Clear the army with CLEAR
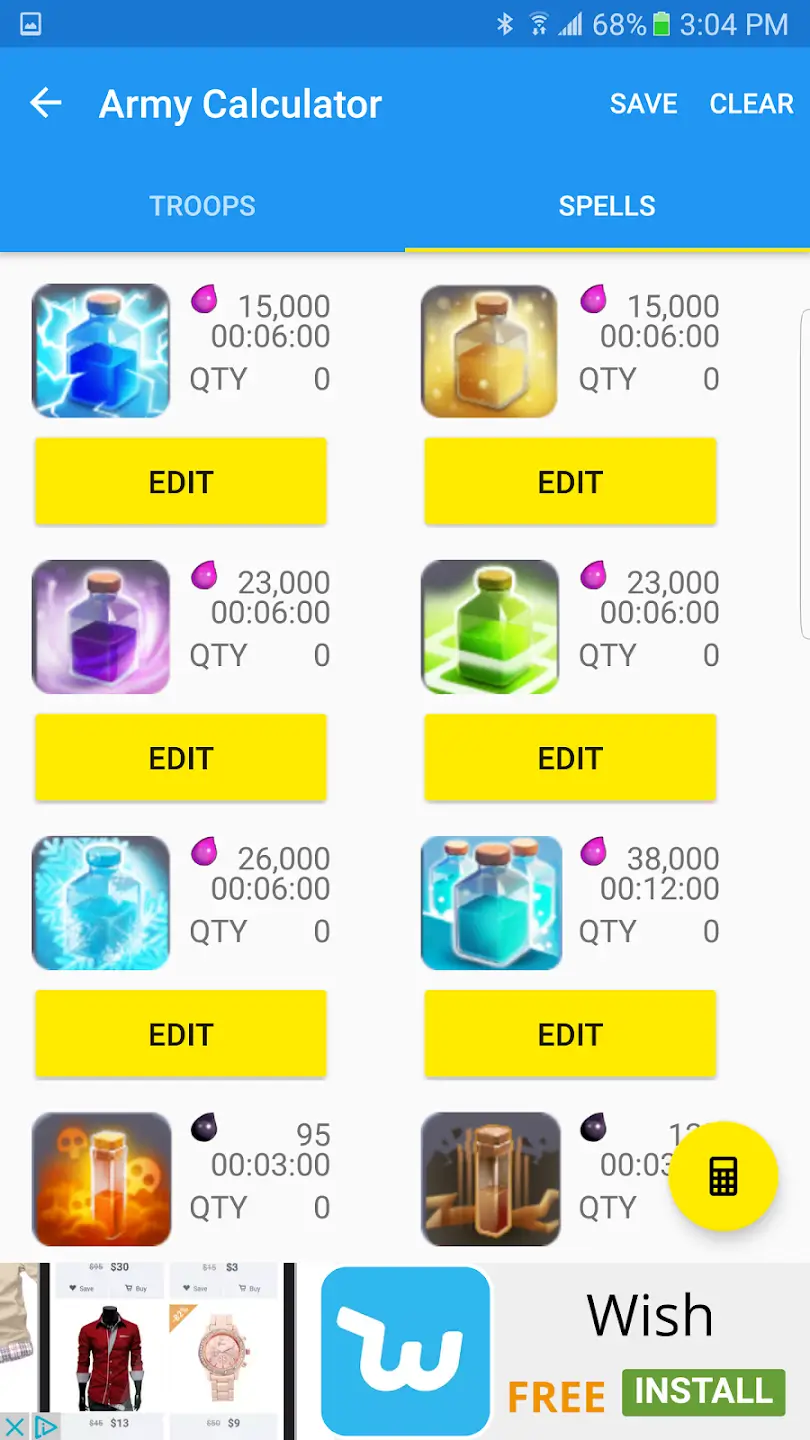 tap(751, 104)
